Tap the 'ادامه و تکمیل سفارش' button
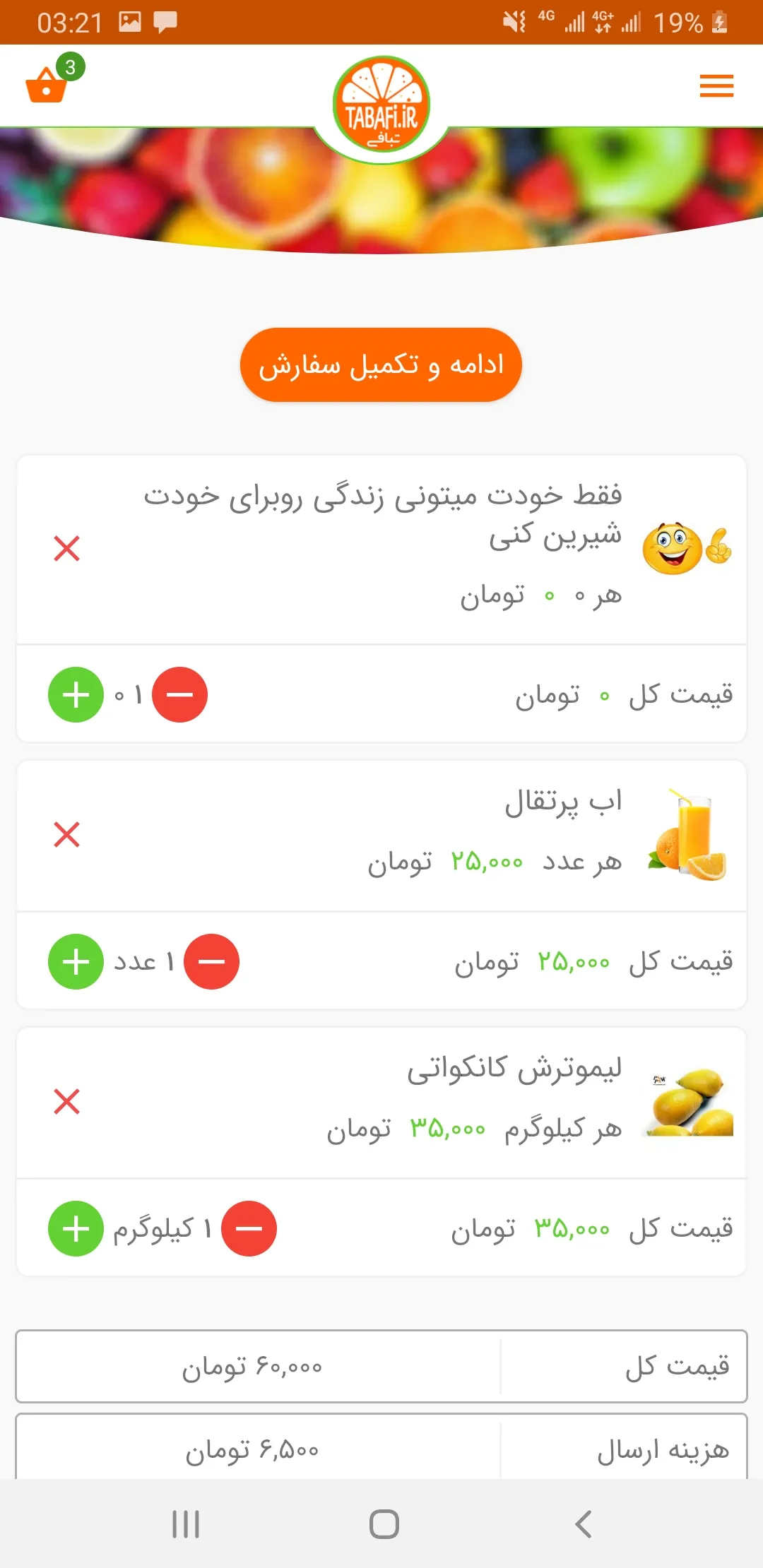Screen dimensions: 763x1568 [381, 365]
